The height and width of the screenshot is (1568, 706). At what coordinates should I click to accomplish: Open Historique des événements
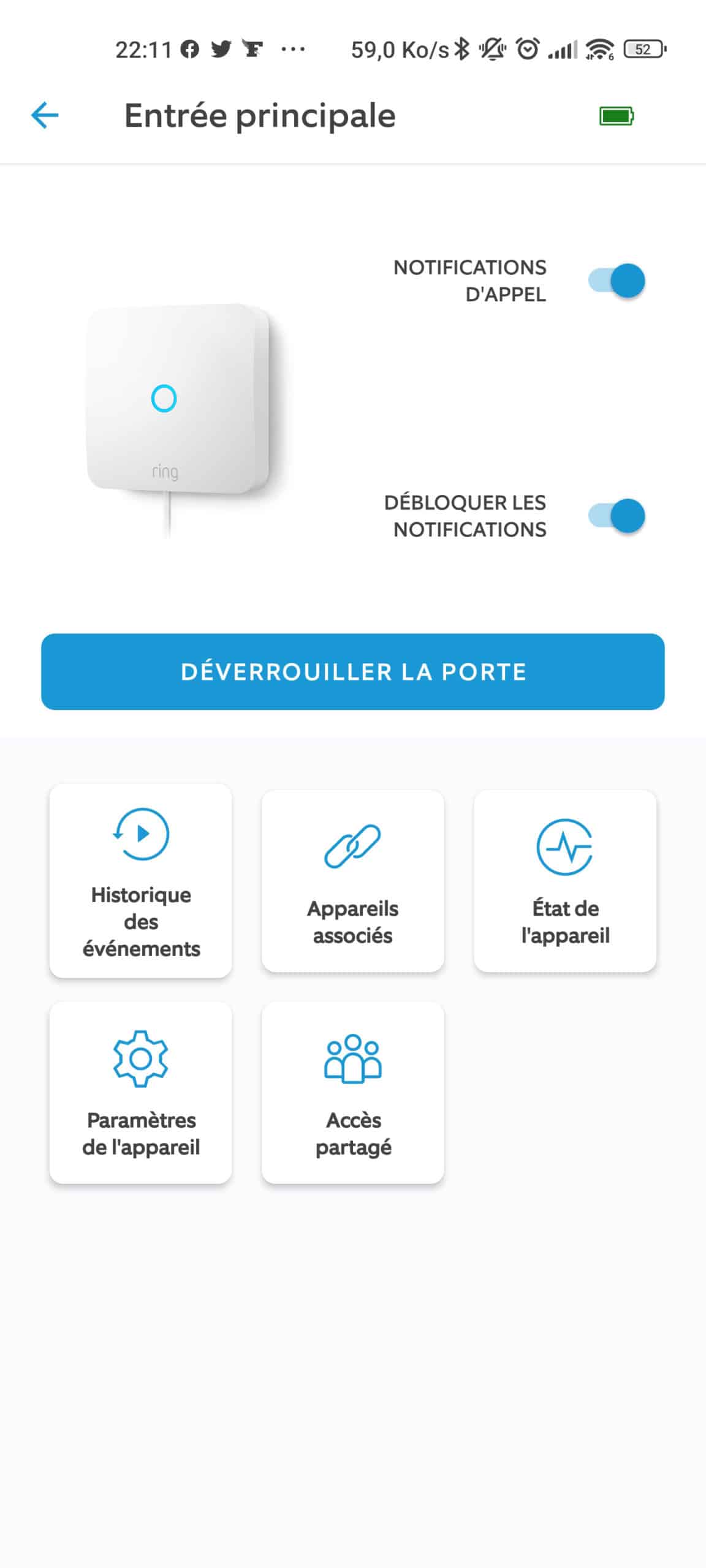coord(141,880)
